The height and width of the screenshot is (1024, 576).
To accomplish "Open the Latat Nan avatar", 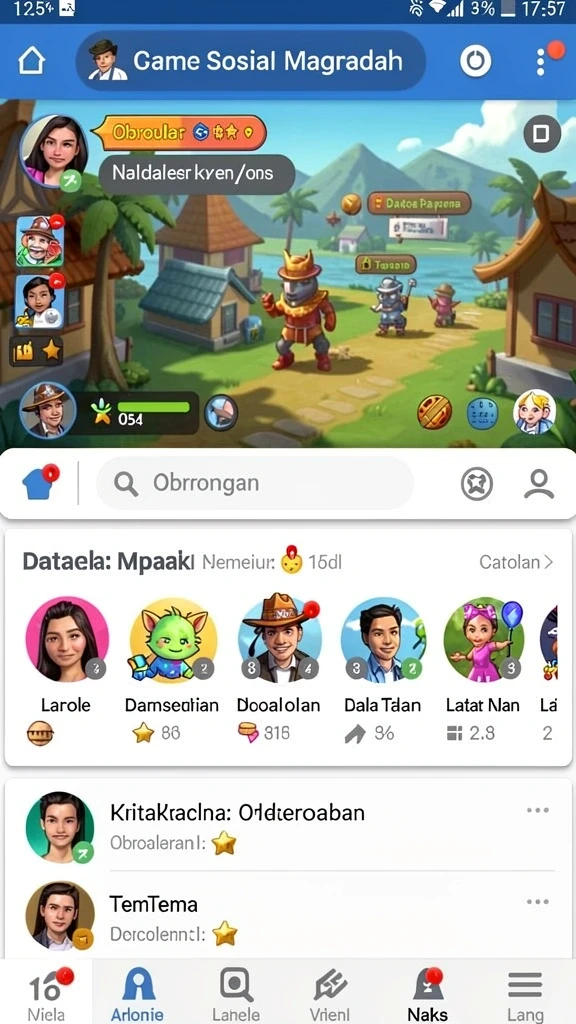I will pos(484,639).
